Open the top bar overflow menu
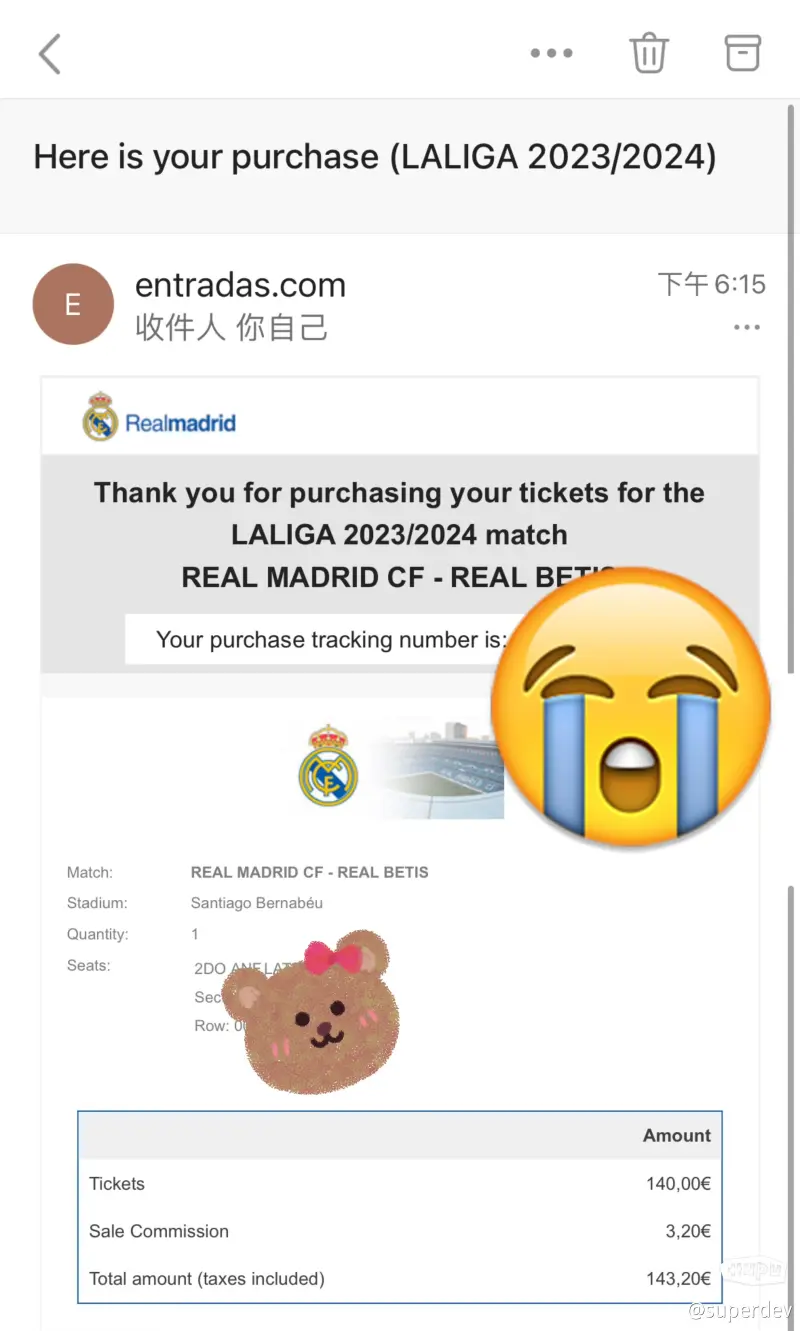Image resolution: width=800 pixels, height=1331 pixels. (x=551, y=54)
